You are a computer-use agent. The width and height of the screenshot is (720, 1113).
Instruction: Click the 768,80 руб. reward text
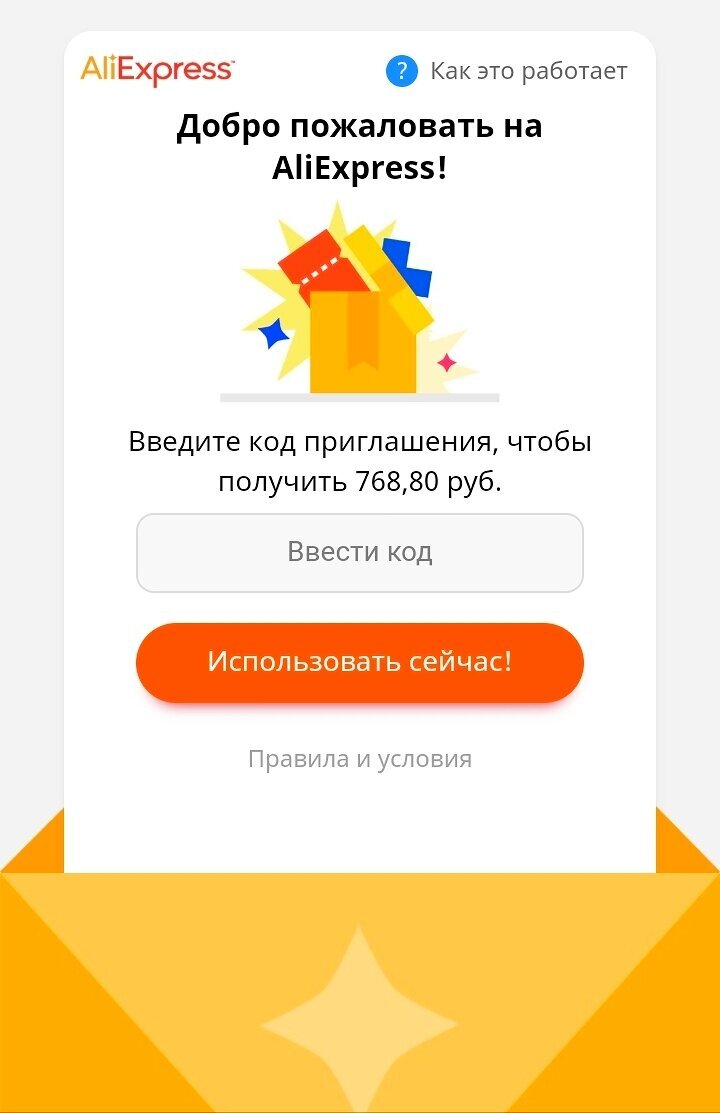coord(424,481)
